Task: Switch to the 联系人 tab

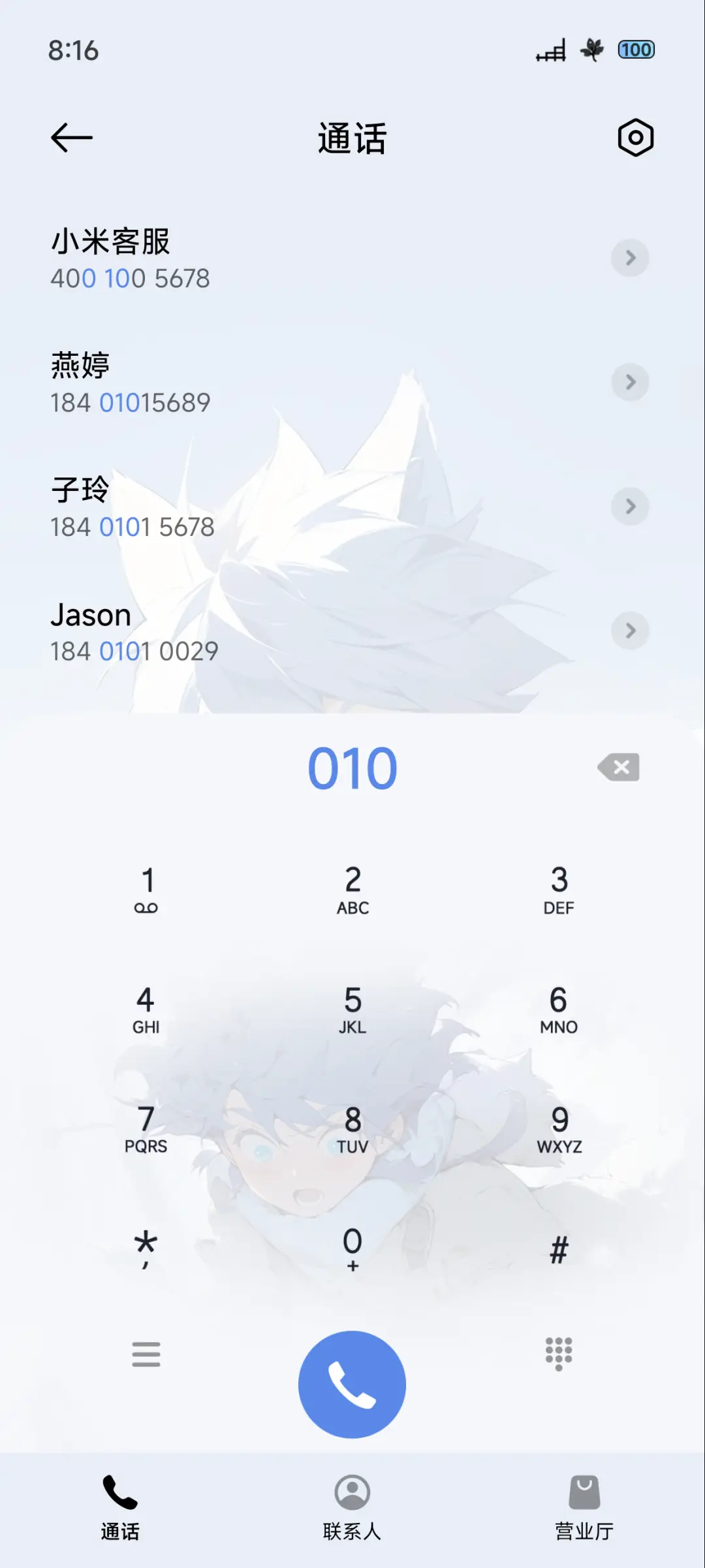Action: tap(352, 1508)
